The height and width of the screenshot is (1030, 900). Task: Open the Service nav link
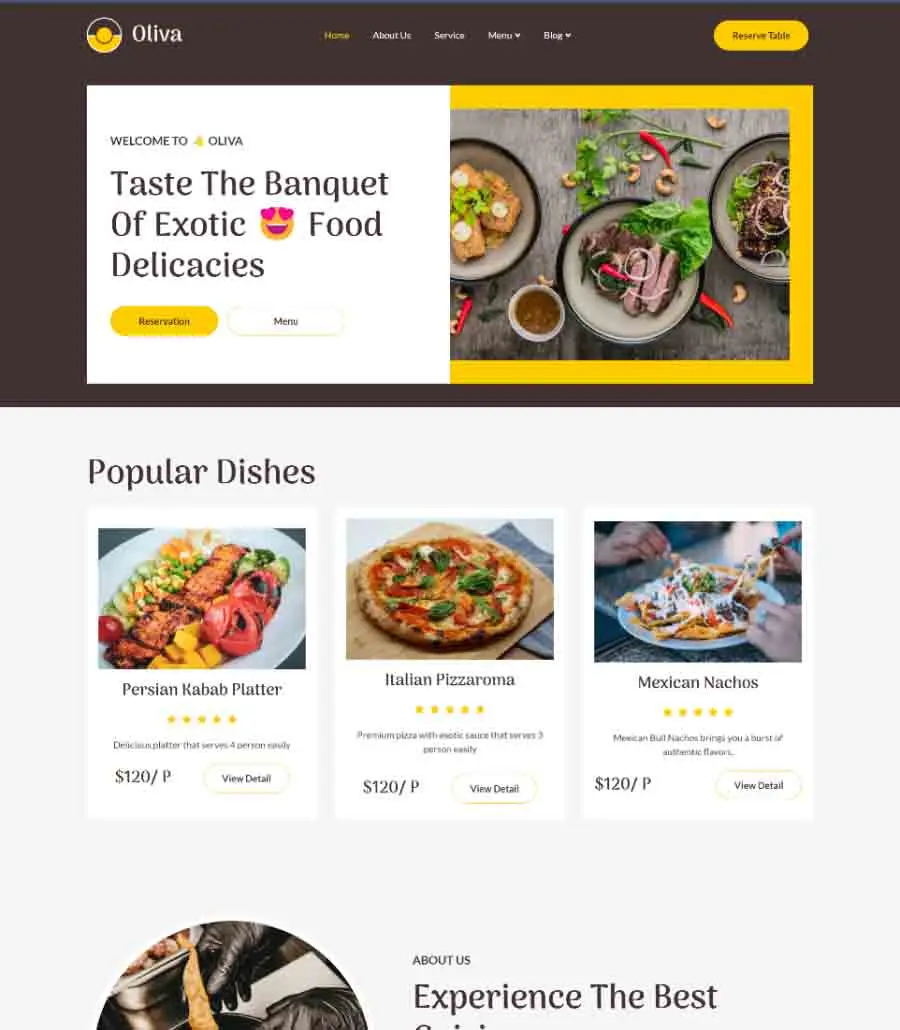[449, 36]
